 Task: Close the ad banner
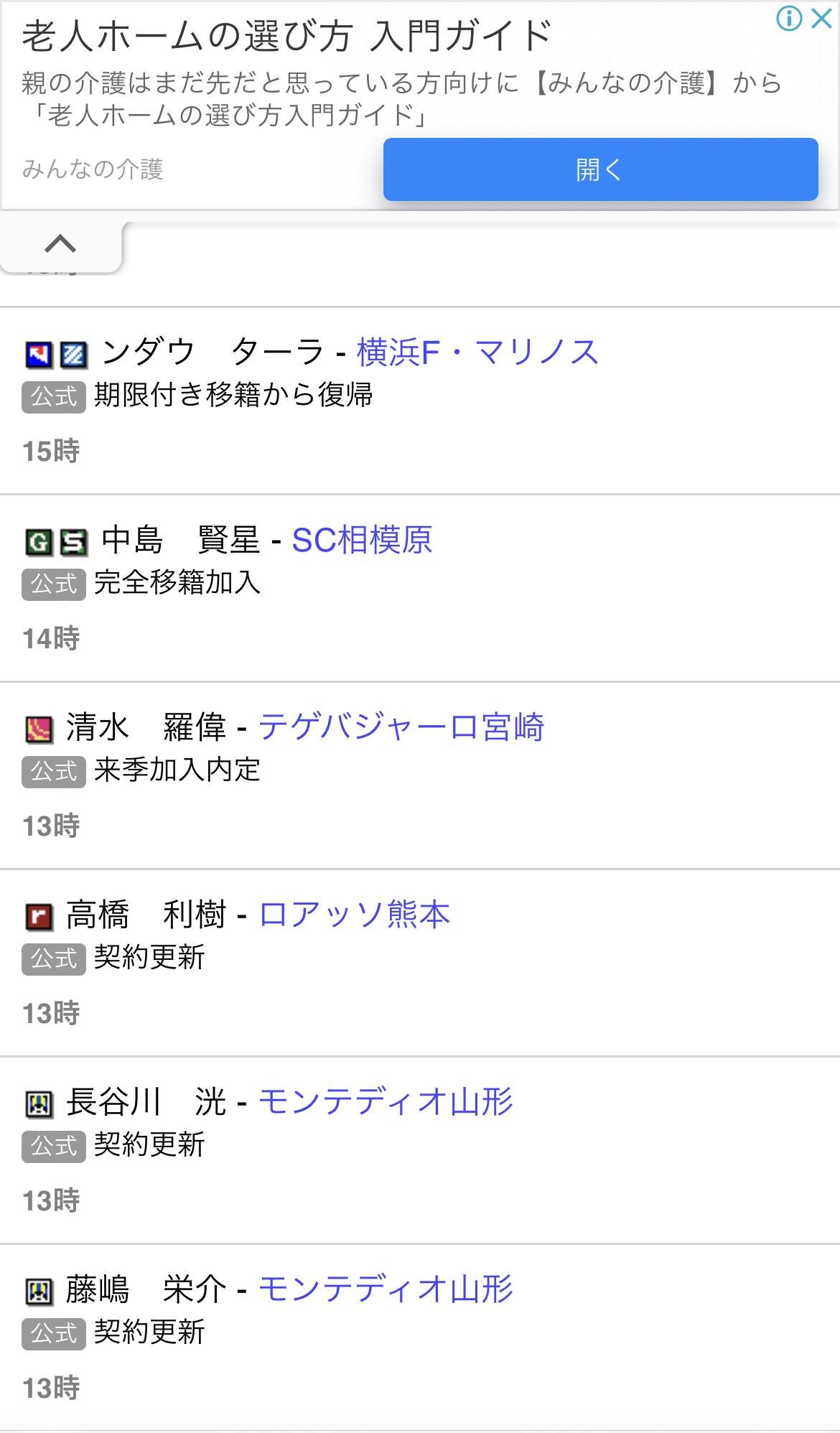(x=821, y=18)
